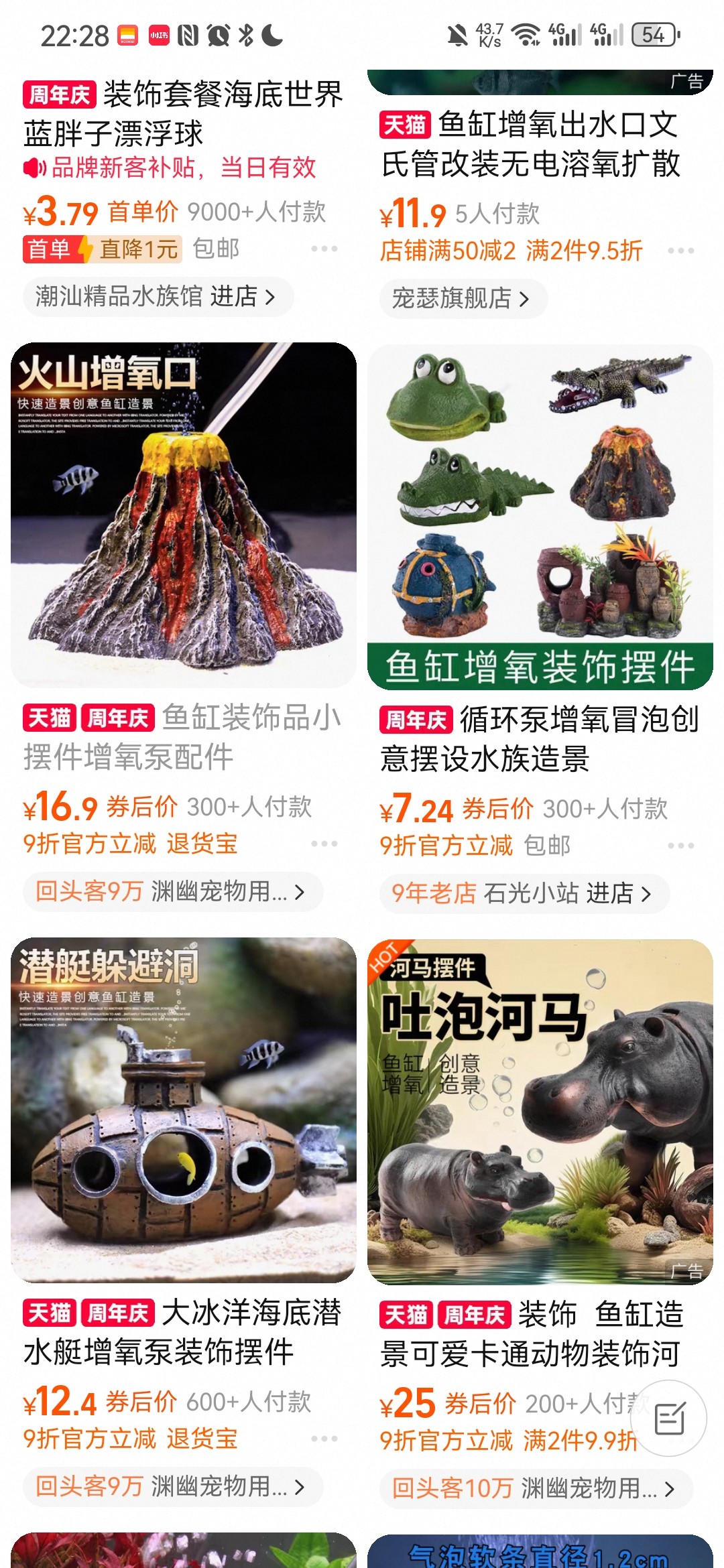Open the bubbling hippo ornament product

point(540,1111)
